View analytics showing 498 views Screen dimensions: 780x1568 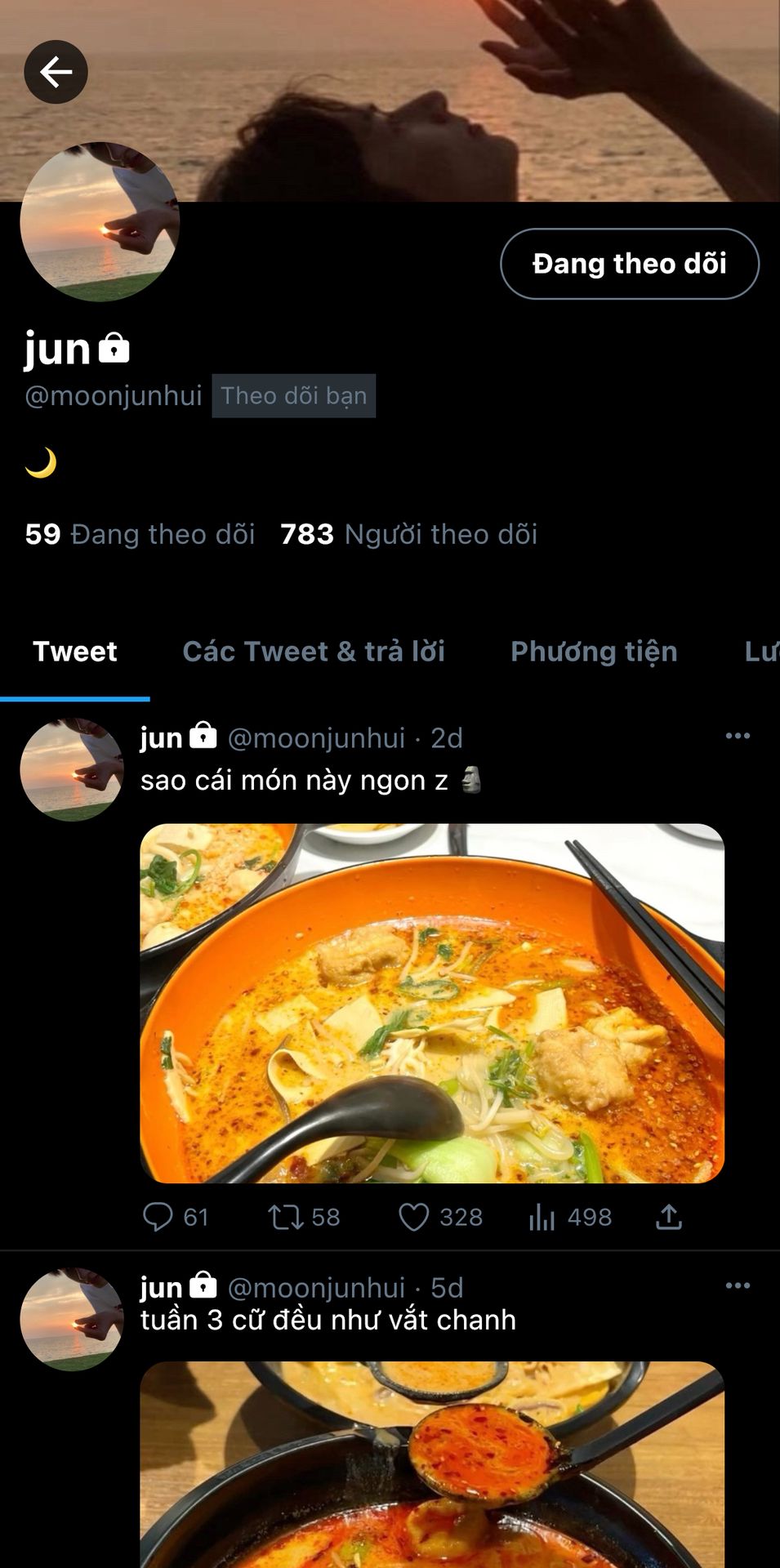(x=569, y=1217)
